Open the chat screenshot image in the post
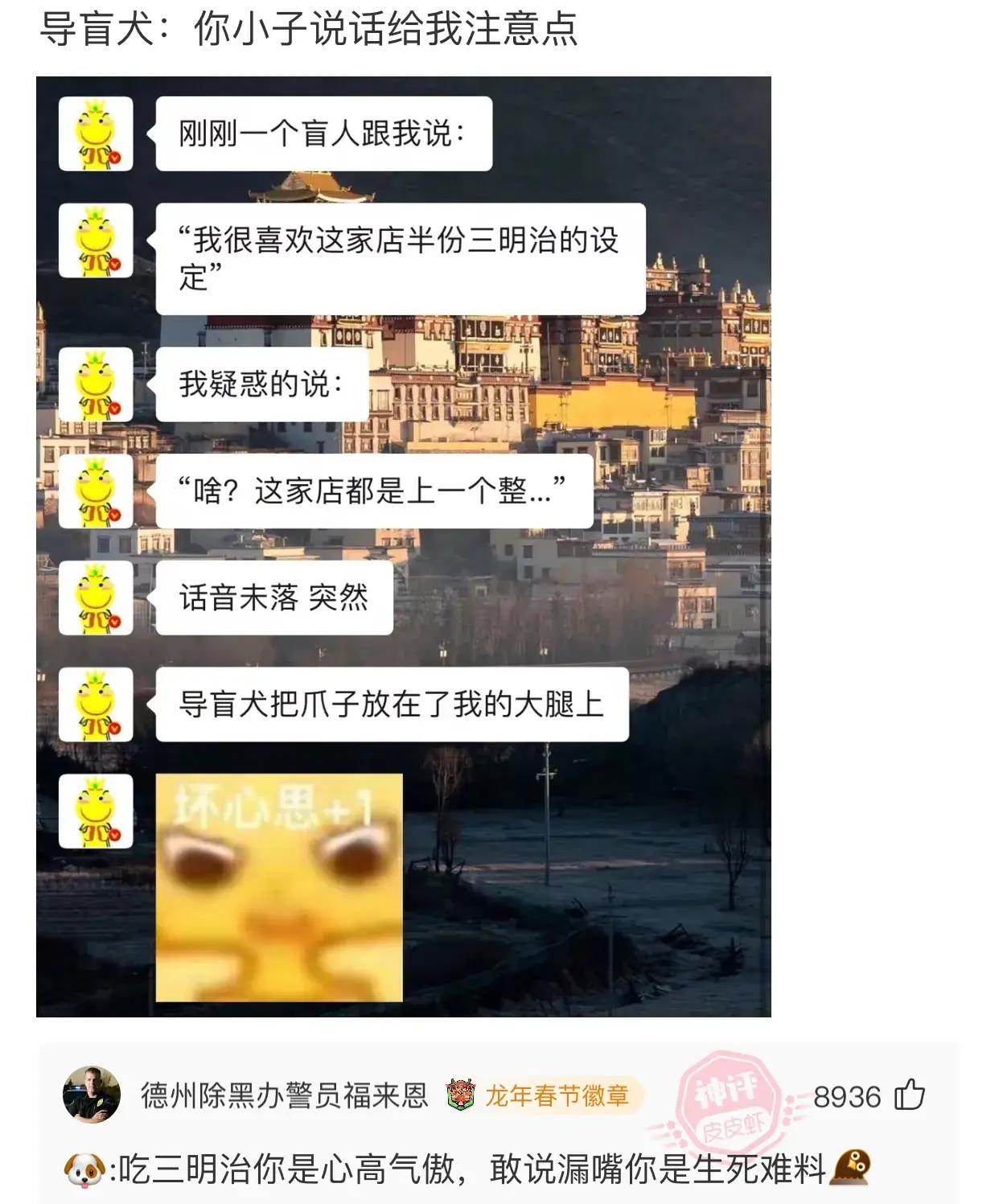This screenshot has width=999, height=1204. click(403, 546)
